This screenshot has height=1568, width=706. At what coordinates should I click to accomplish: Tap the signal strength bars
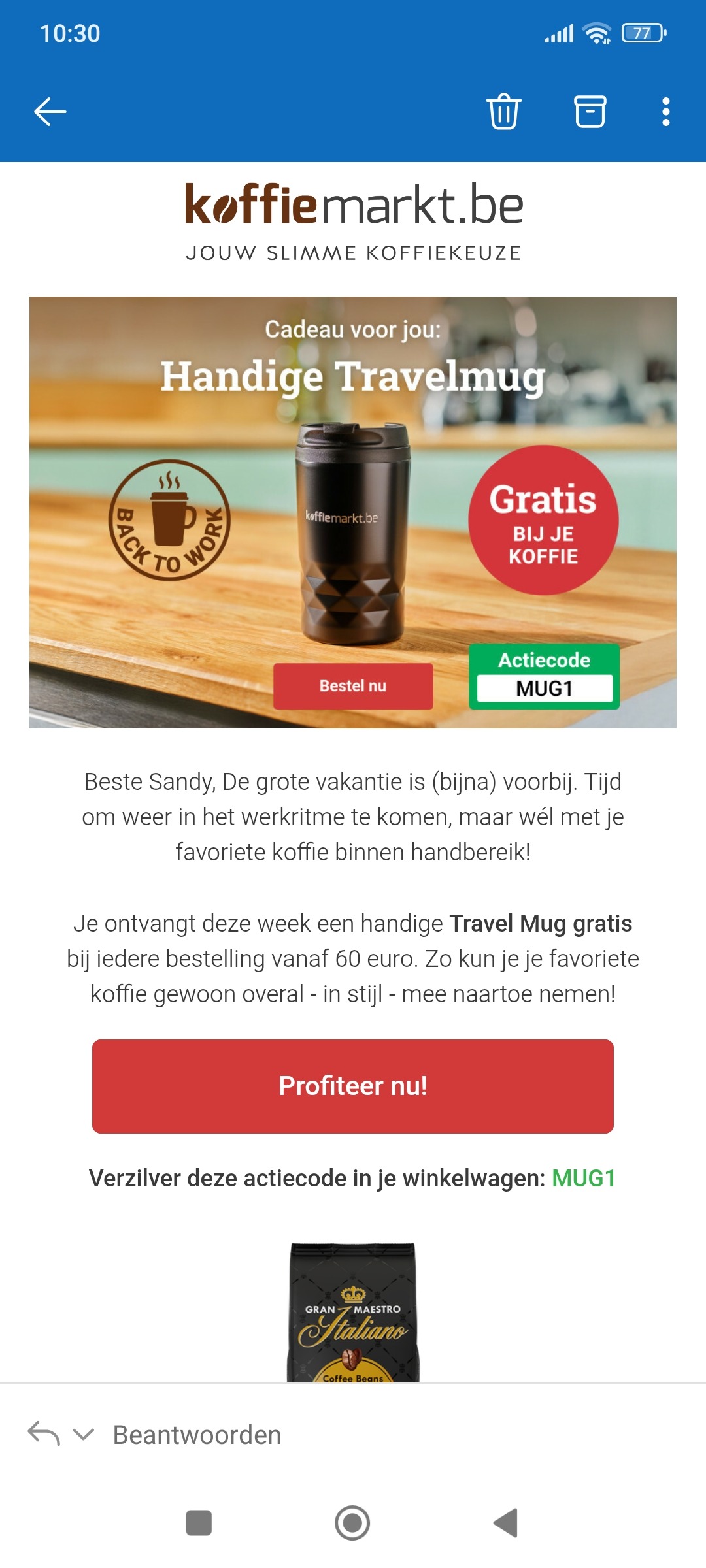point(559,31)
